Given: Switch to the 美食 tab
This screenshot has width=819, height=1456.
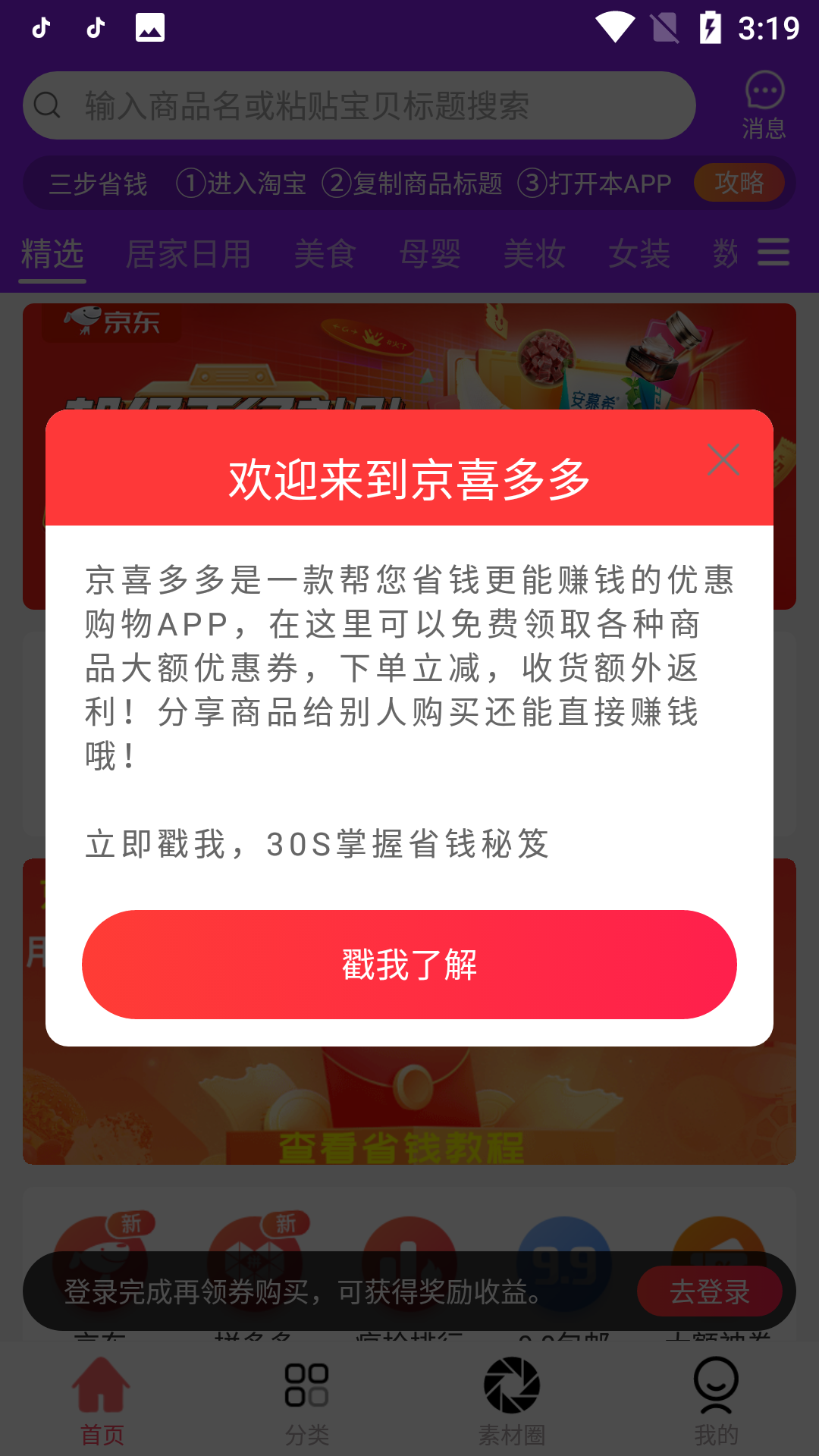Looking at the screenshot, I should (x=325, y=253).
